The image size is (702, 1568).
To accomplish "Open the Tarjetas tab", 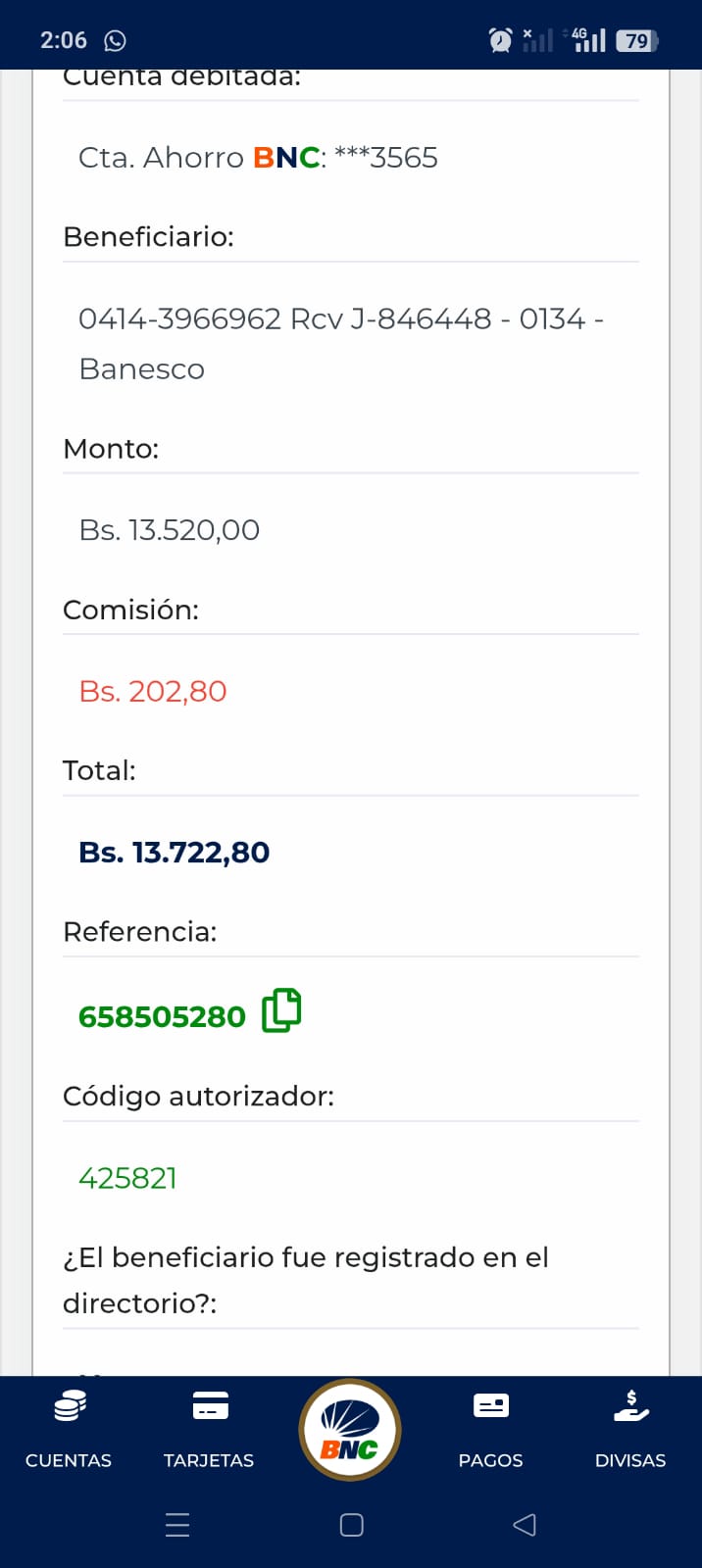I will click(209, 1430).
